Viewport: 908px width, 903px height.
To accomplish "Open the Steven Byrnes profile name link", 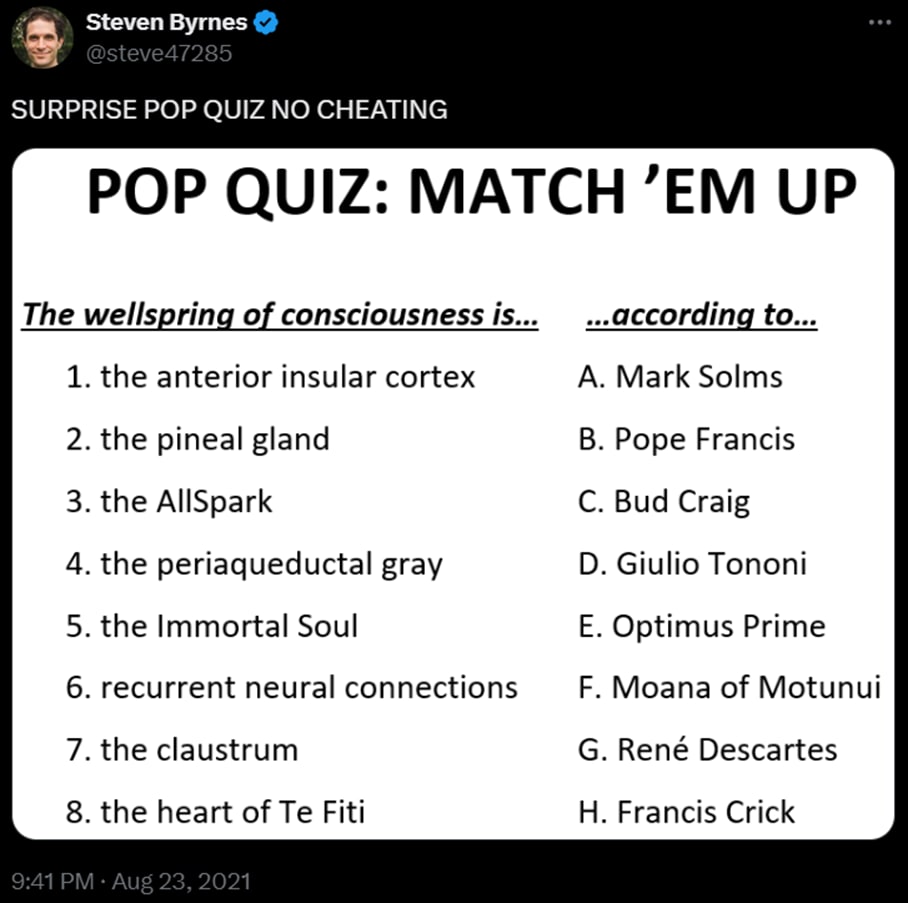I will 166,23.
